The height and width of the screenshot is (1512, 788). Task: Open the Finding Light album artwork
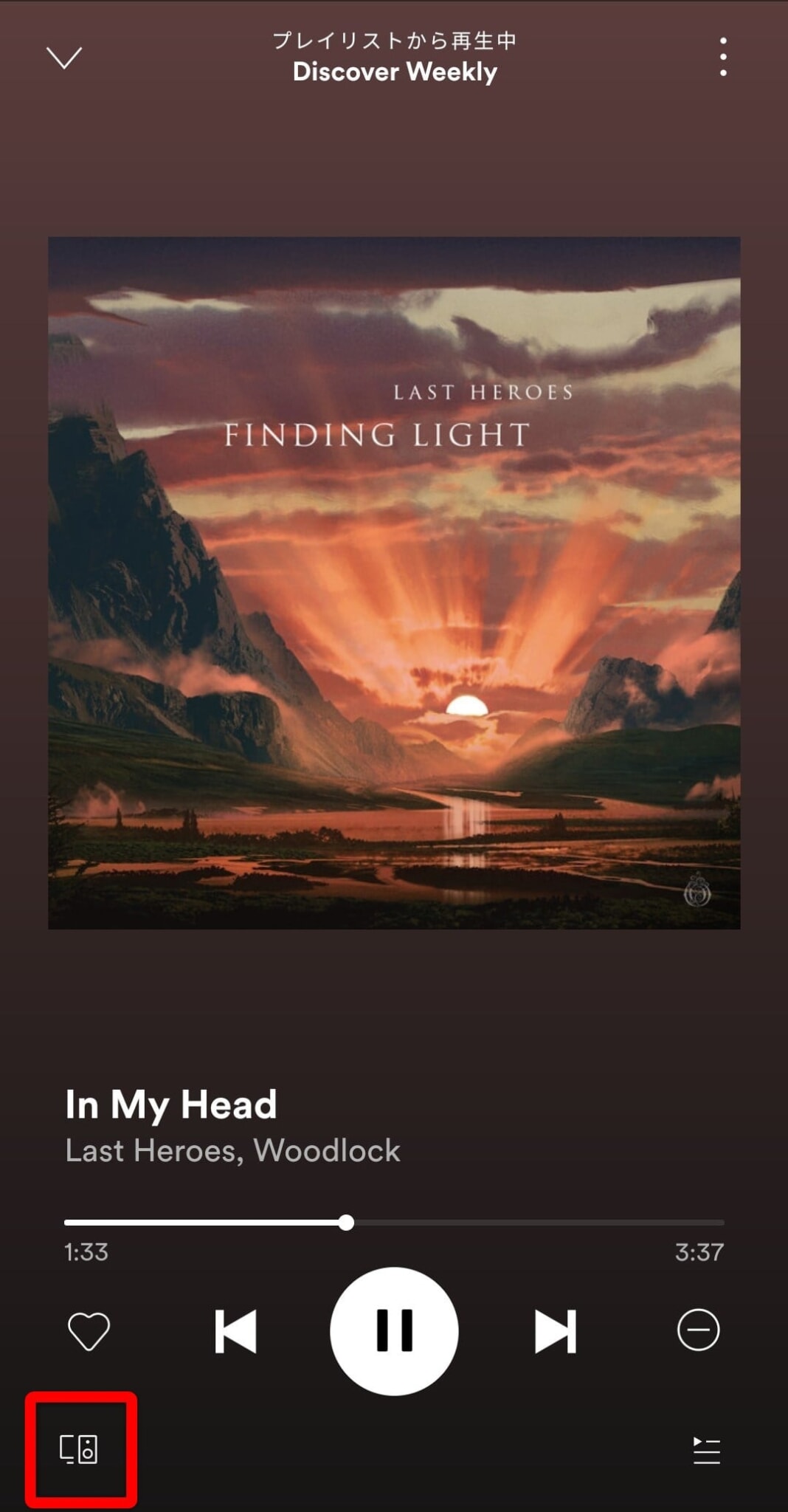pyautogui.click(x=394, y=583)
